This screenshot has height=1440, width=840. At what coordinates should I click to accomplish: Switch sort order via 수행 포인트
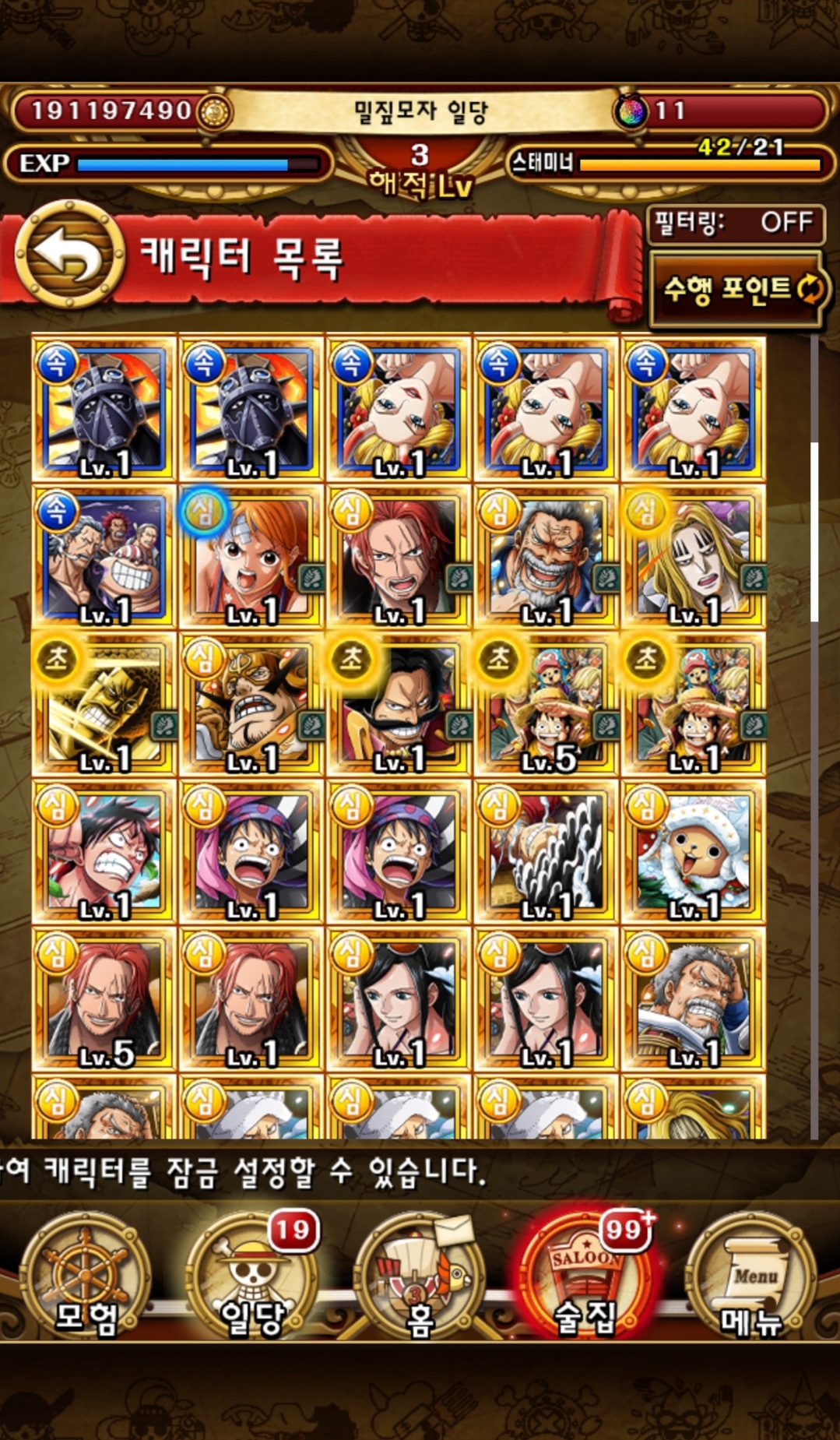click(737, 289)
